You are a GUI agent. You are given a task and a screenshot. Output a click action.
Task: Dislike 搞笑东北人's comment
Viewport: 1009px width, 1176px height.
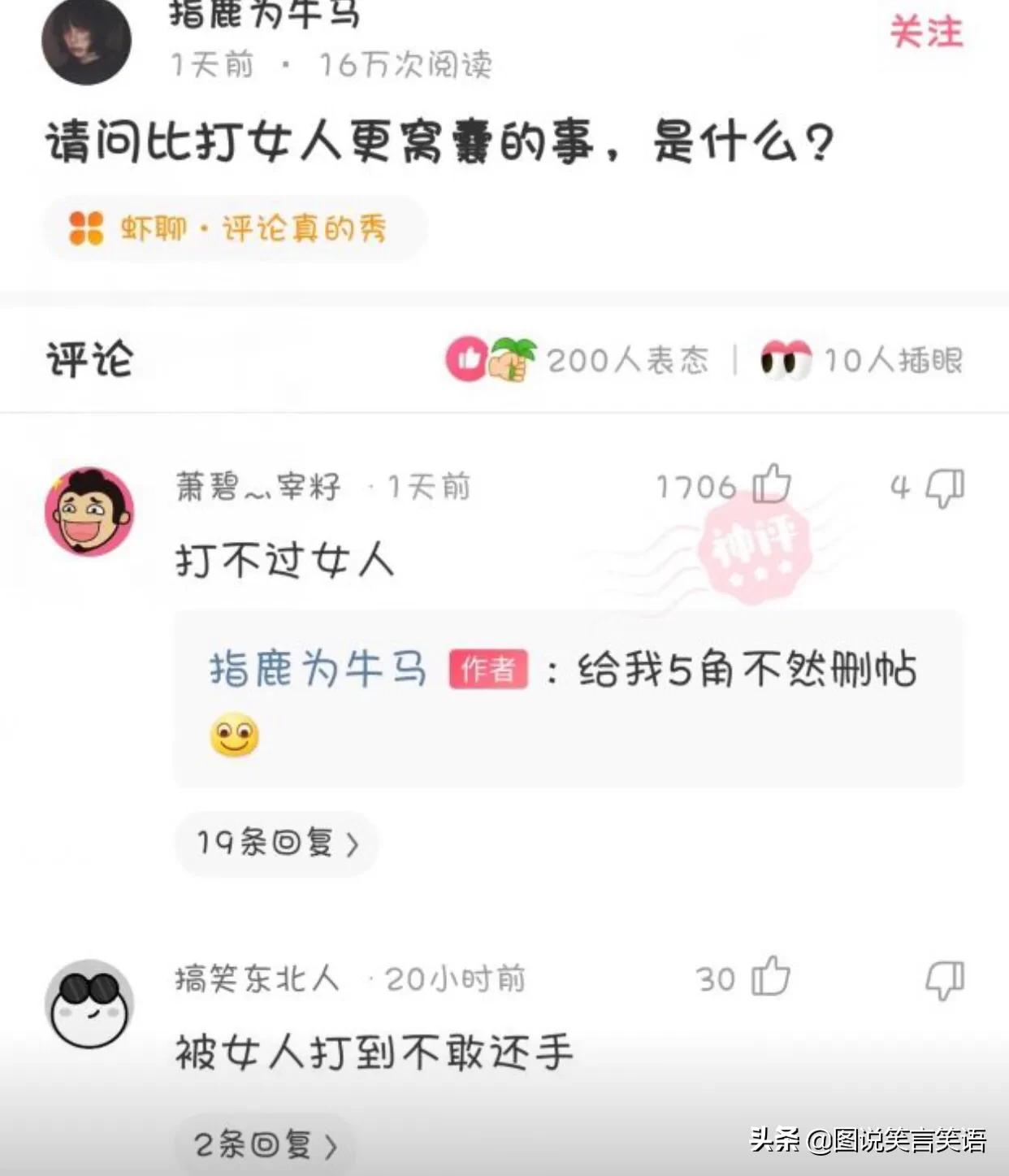coord(944,979)
